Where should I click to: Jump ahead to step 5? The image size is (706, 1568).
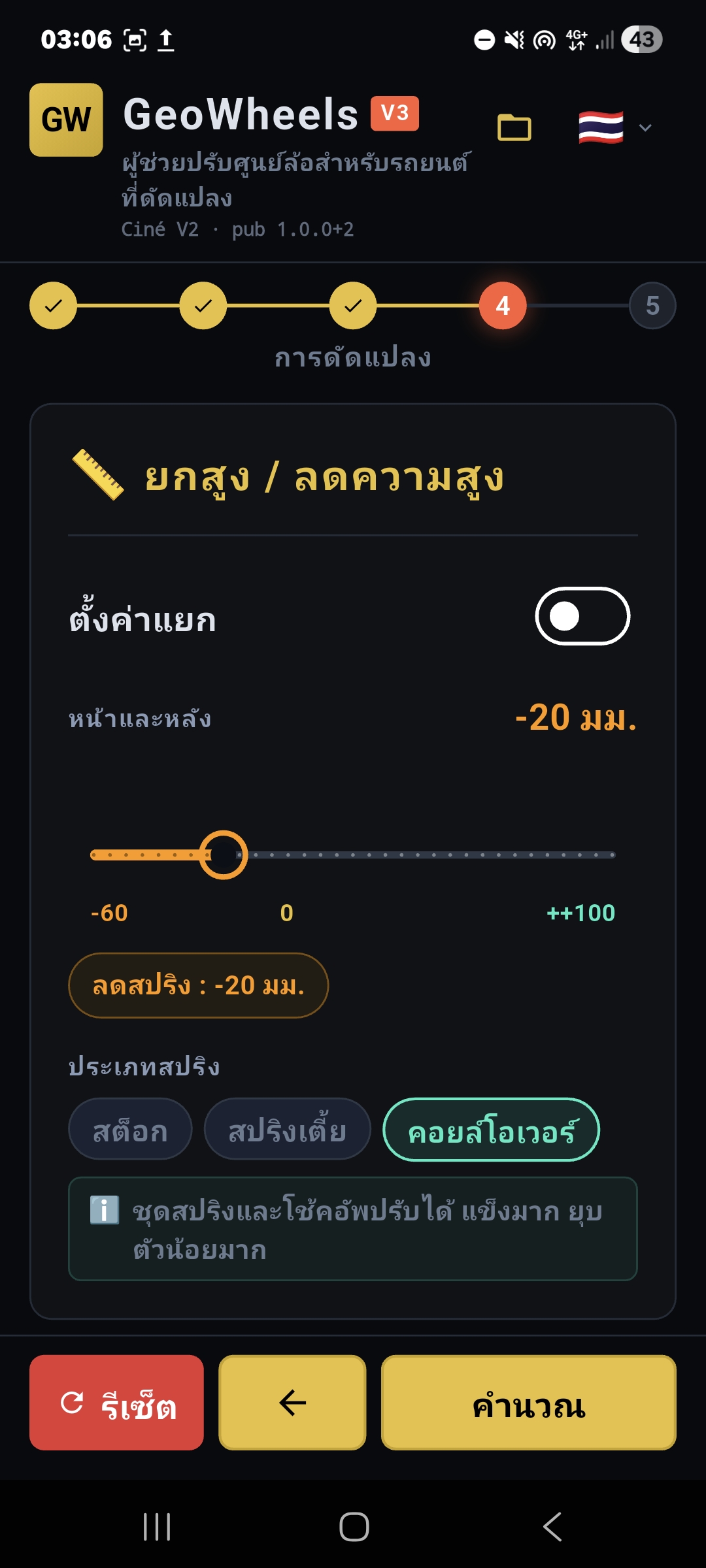click(x=652, y=305)
